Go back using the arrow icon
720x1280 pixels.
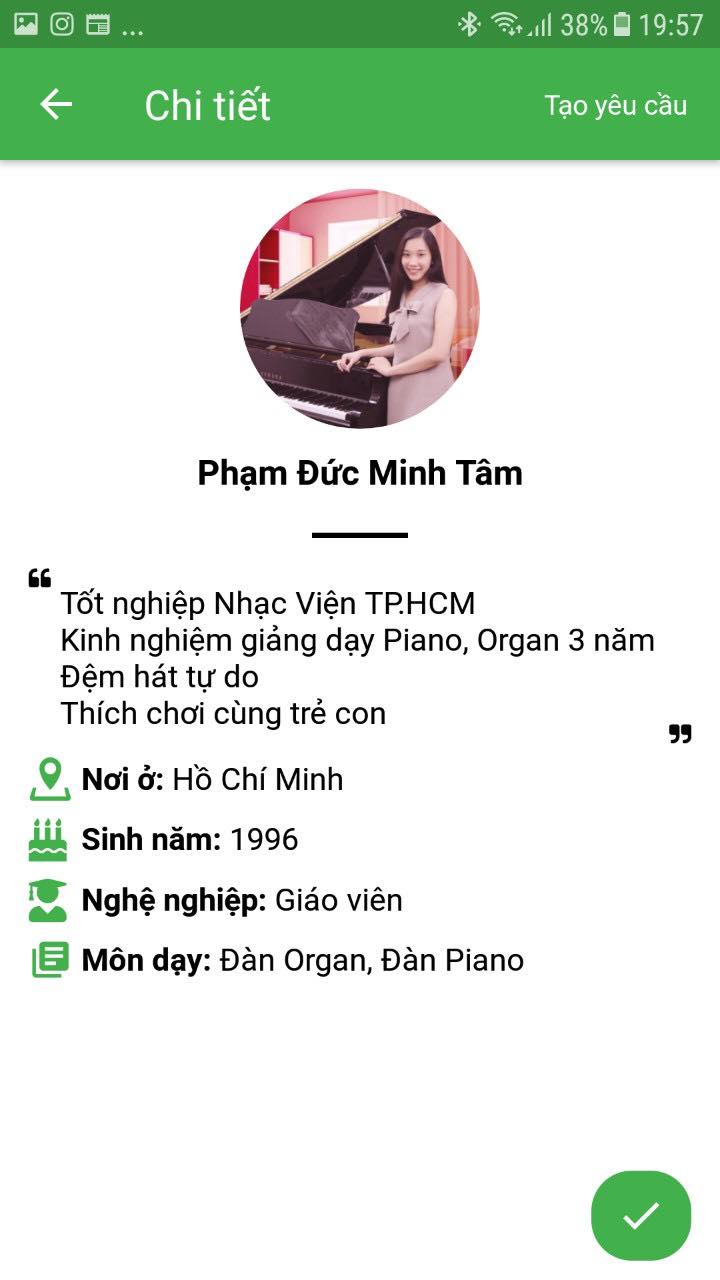[x=56, y=104]
